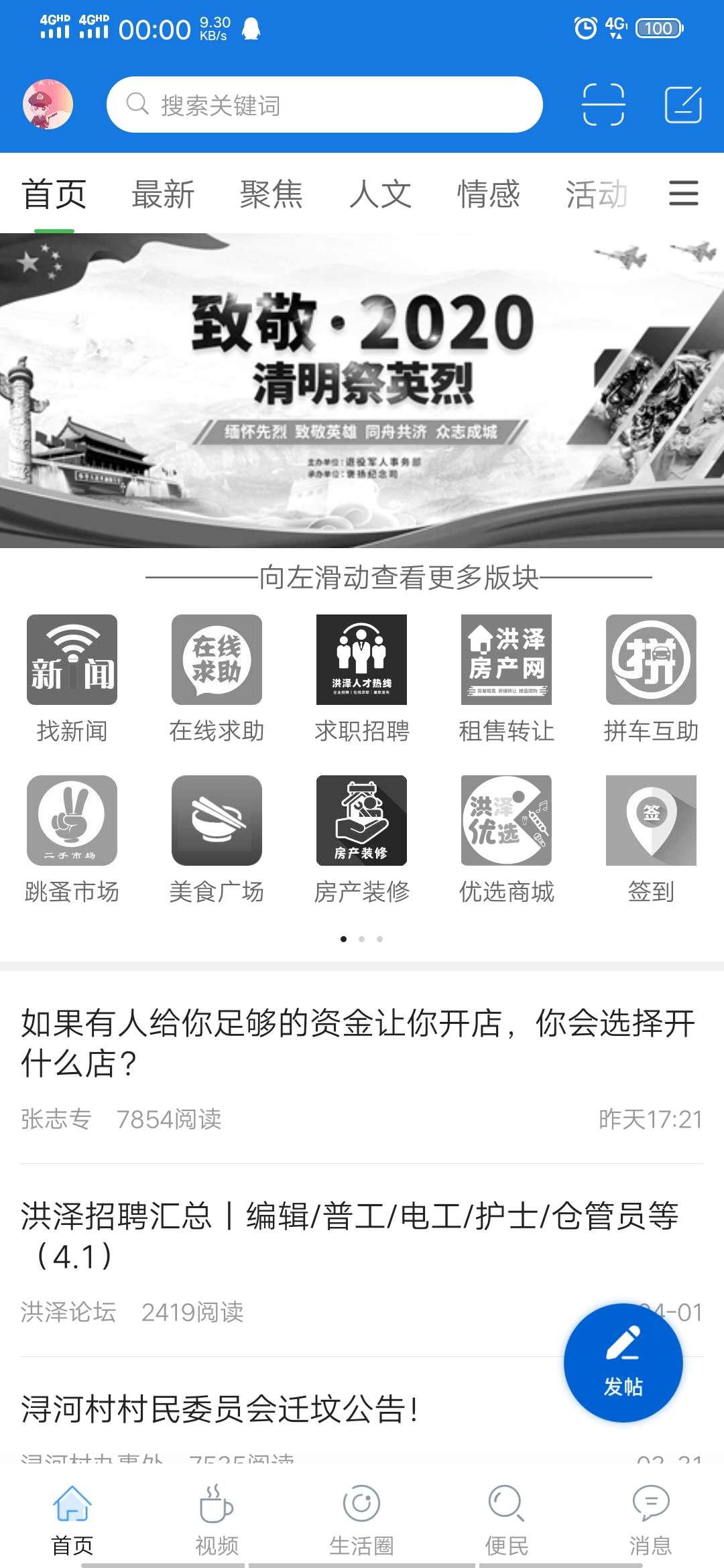Tap the 发帖 floating button
Screen dimensions: 724x1568
pos(623,1363)
